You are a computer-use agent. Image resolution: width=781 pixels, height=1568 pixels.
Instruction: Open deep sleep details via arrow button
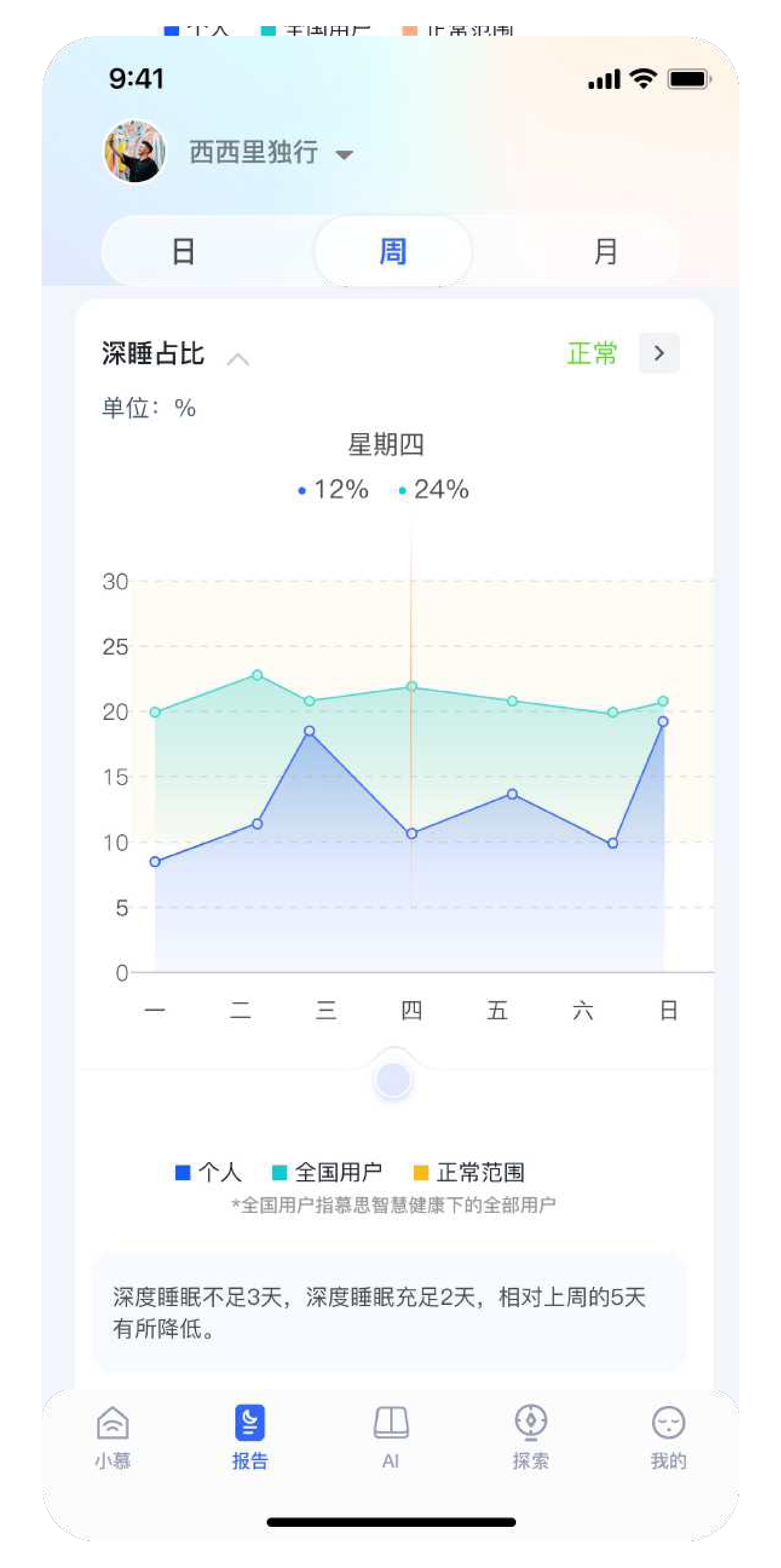[659, 353]
